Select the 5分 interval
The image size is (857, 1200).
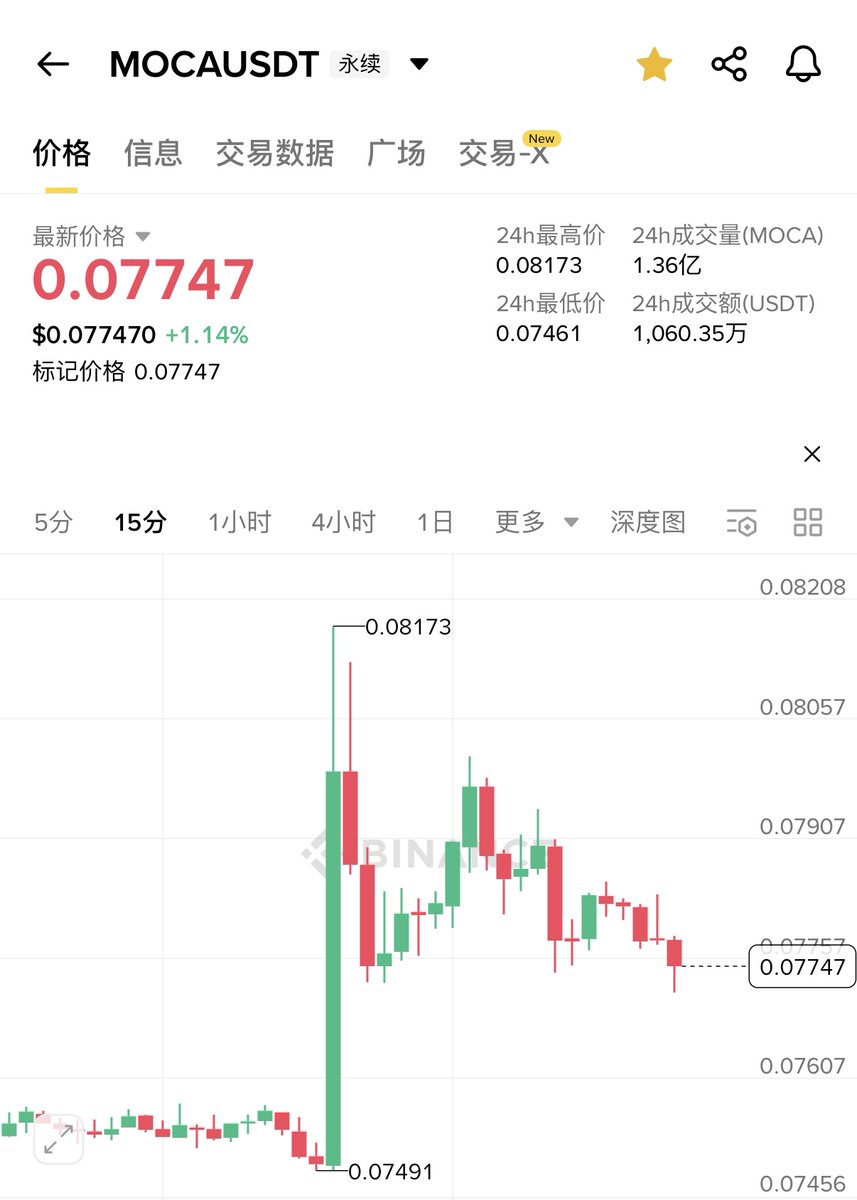53,522
